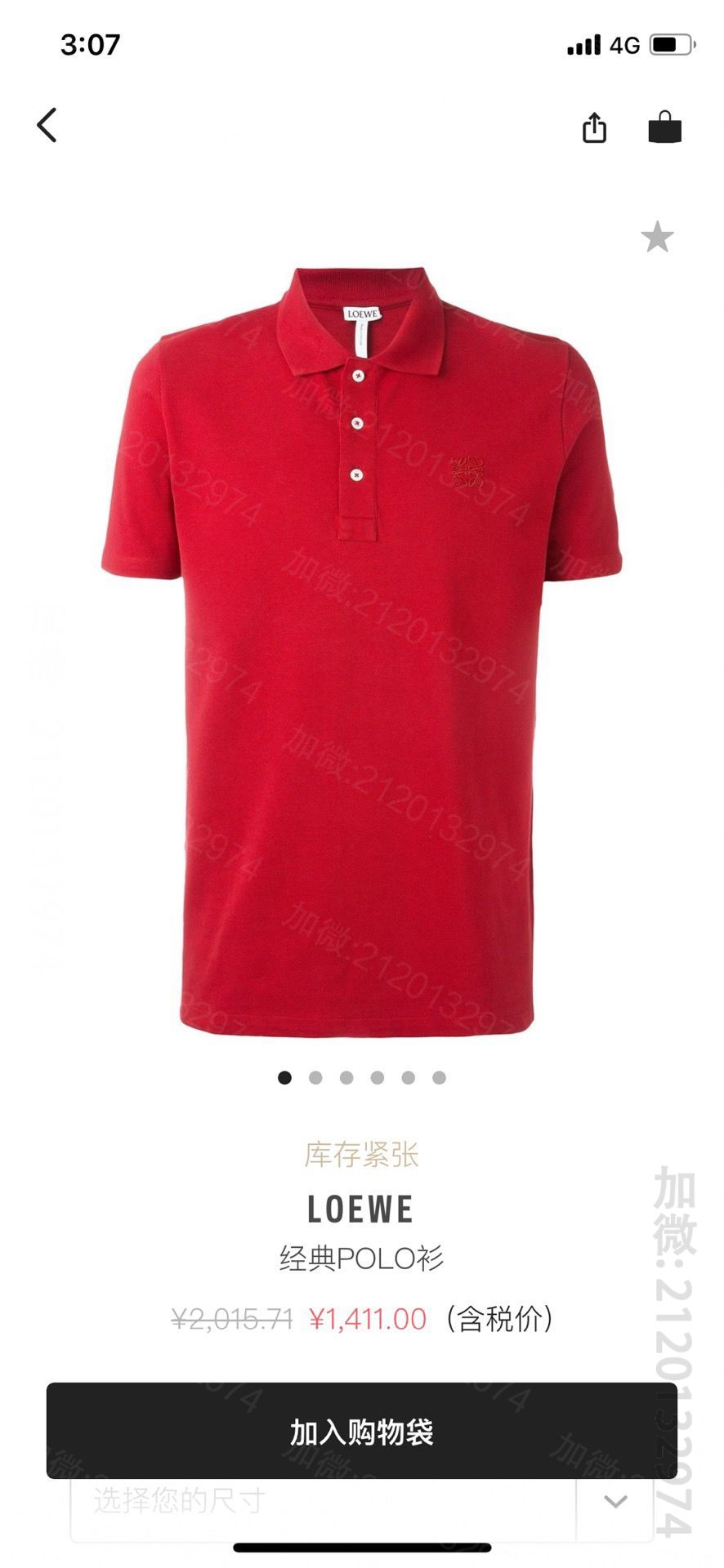Go back to the previous page
The width and height of the screenshot is (724, 1568).
tap(47, 126)
